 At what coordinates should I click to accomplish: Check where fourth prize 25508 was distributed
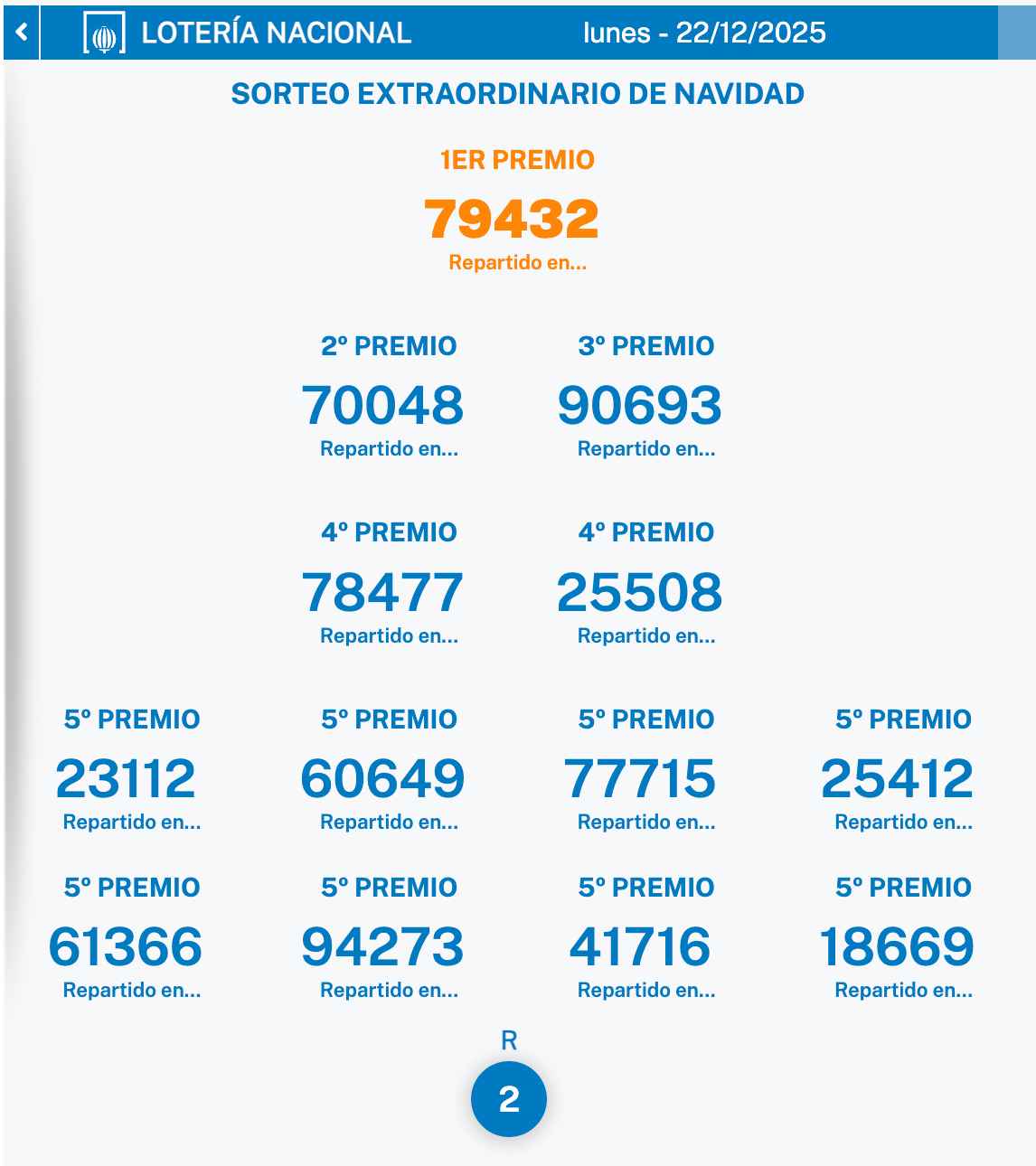point(645,636)
